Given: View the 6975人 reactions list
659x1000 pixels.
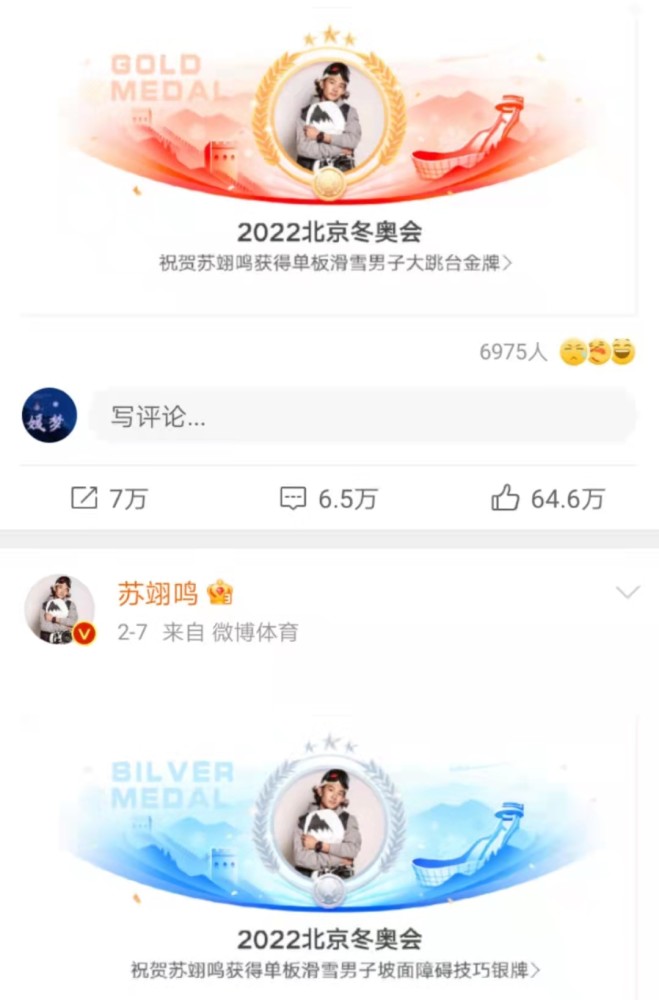Looking at the screenshot, I should [x=556, y=352].
